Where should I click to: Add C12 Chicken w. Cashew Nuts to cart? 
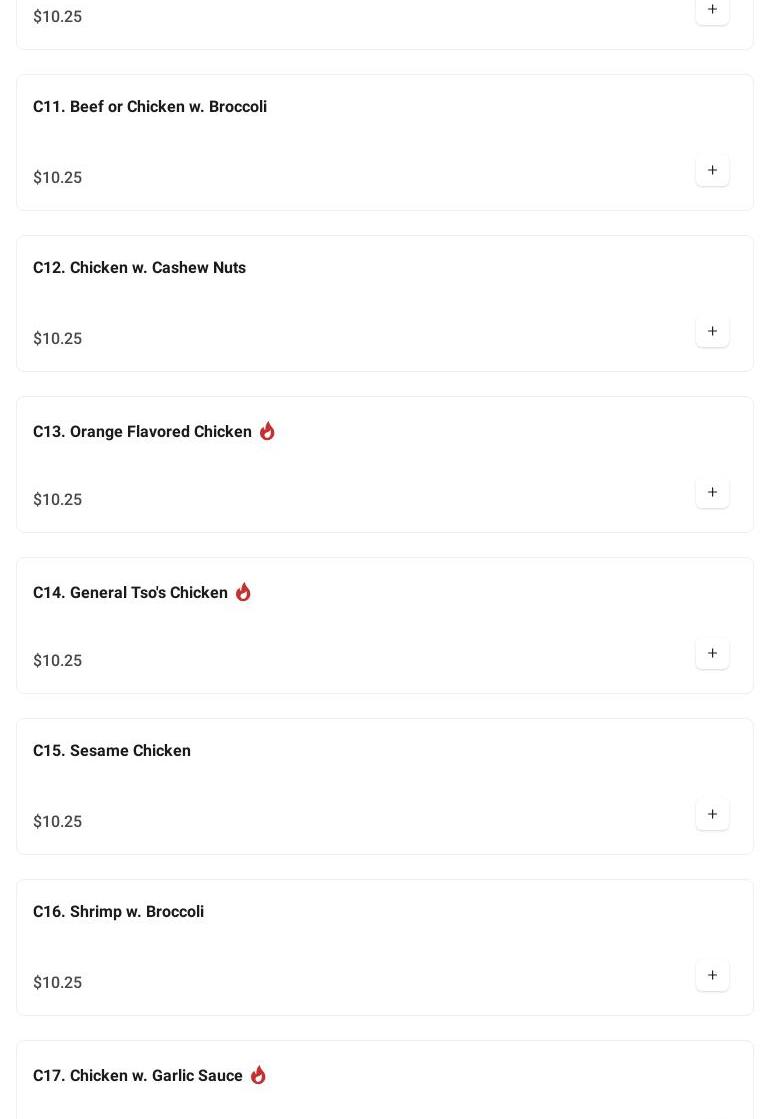click(712, 332)
